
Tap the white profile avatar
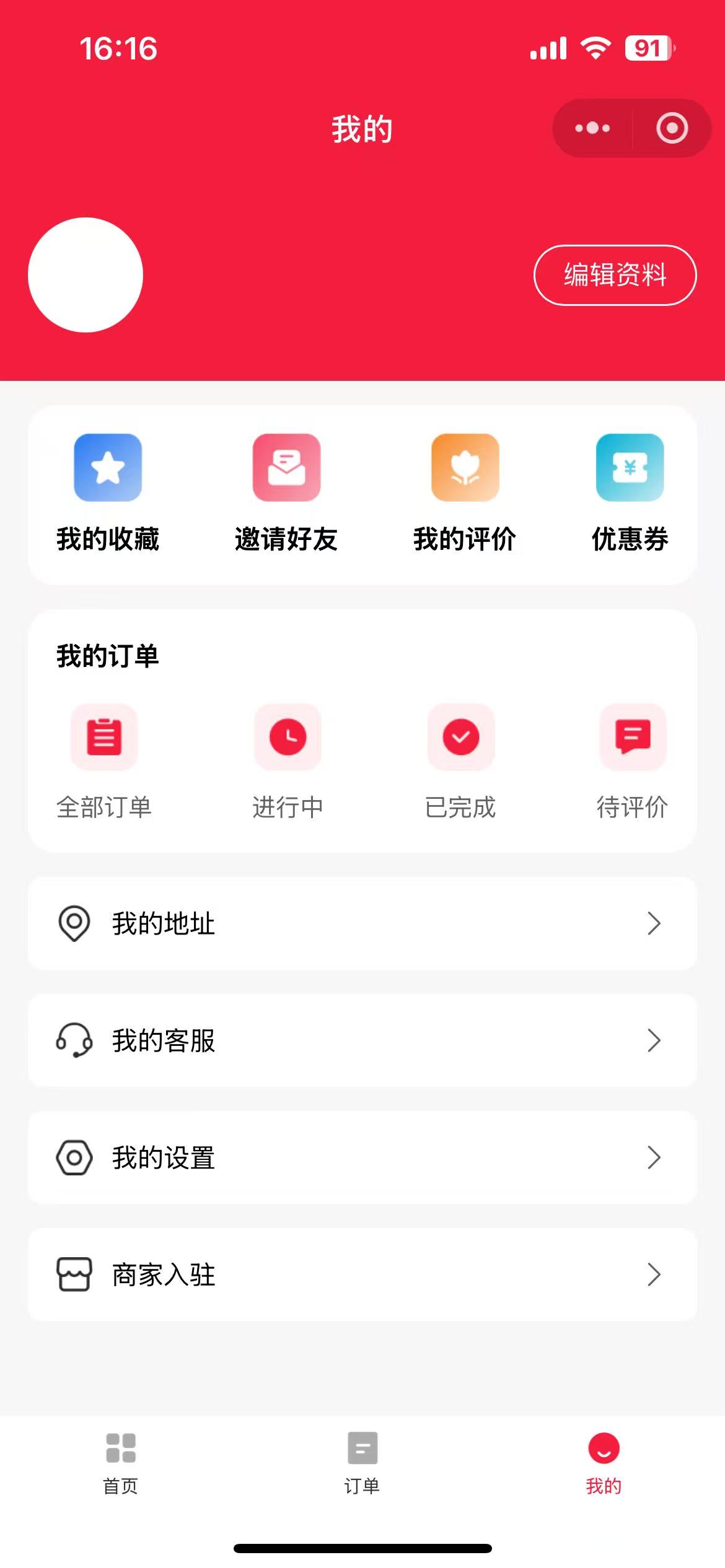pyautogui.click(x=86, y=275)
